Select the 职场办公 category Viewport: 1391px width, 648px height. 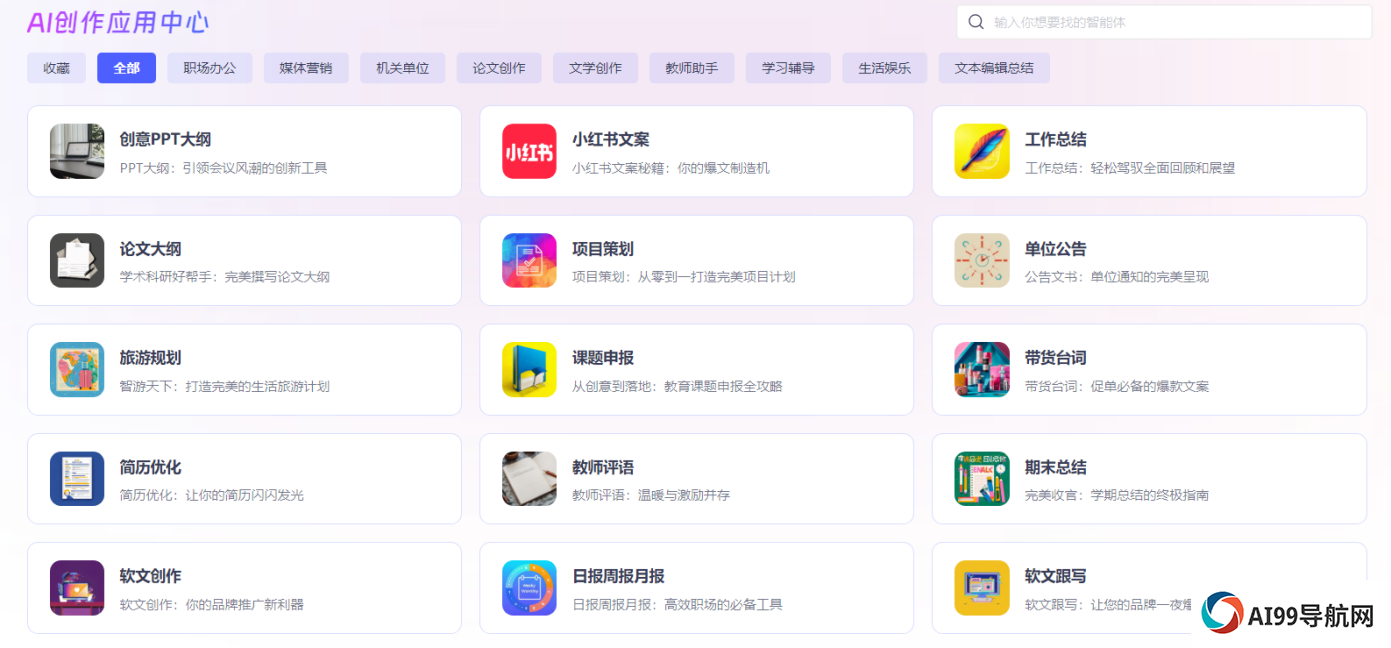pos(210,68)
